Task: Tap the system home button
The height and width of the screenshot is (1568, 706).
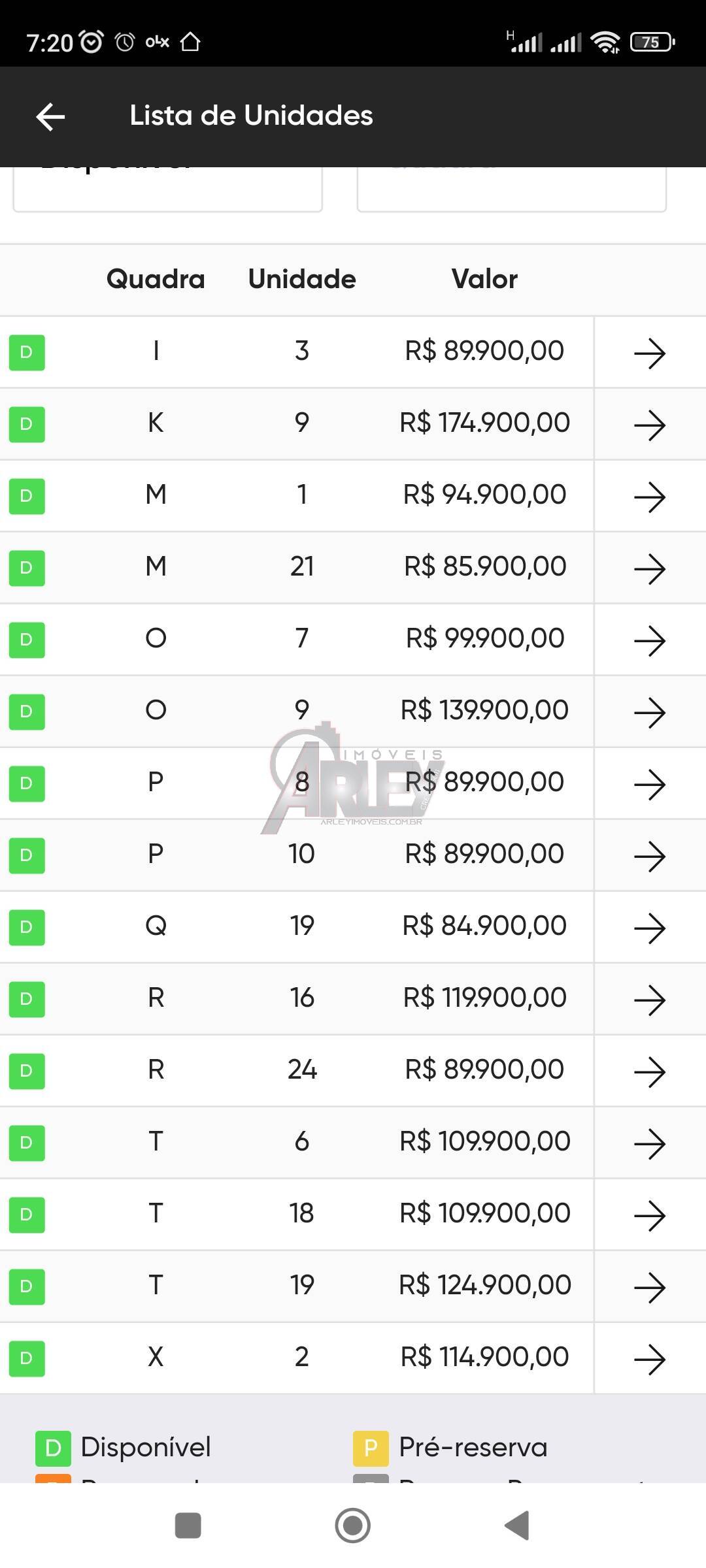Action: 353,1526
